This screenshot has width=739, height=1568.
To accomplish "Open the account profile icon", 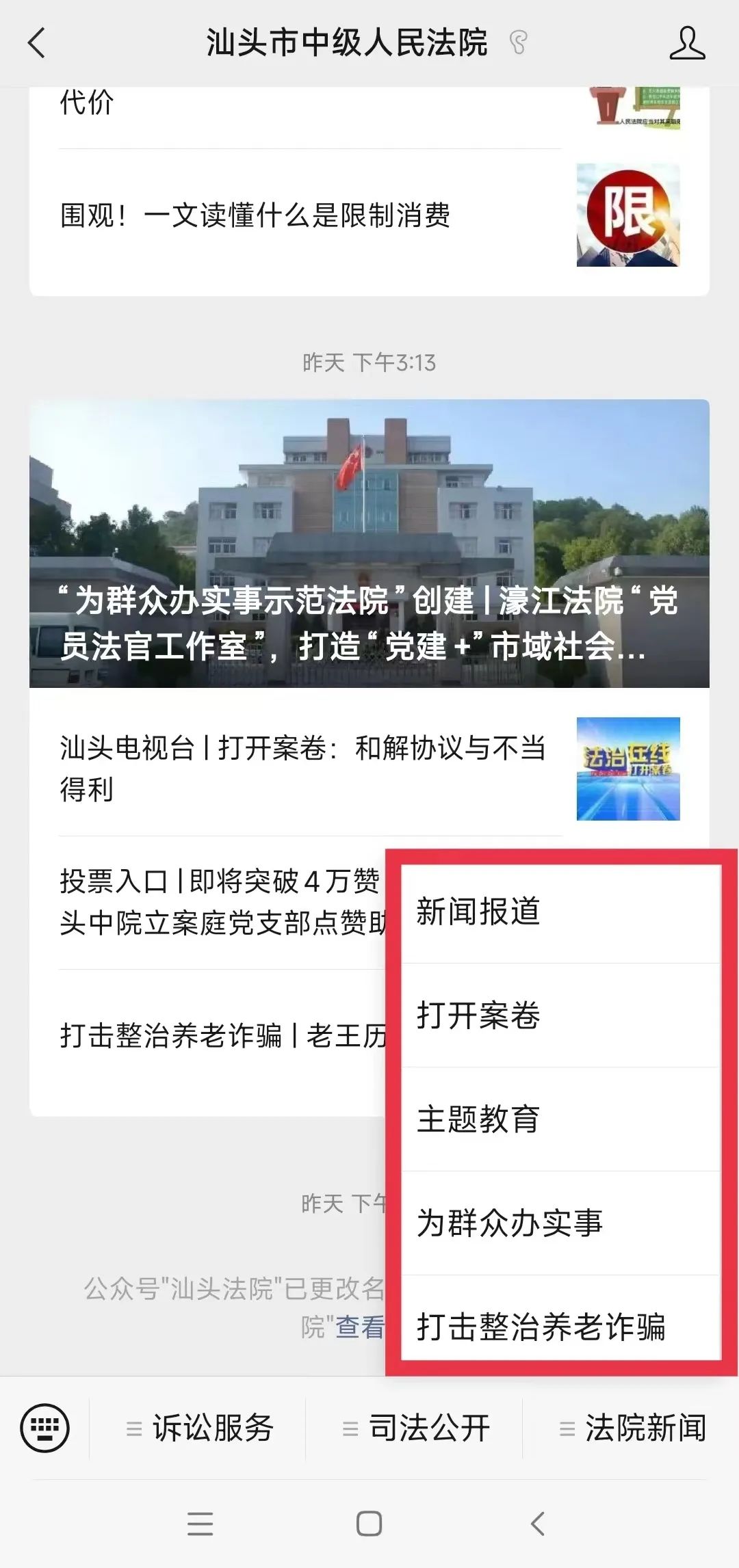I will [686, 43].
